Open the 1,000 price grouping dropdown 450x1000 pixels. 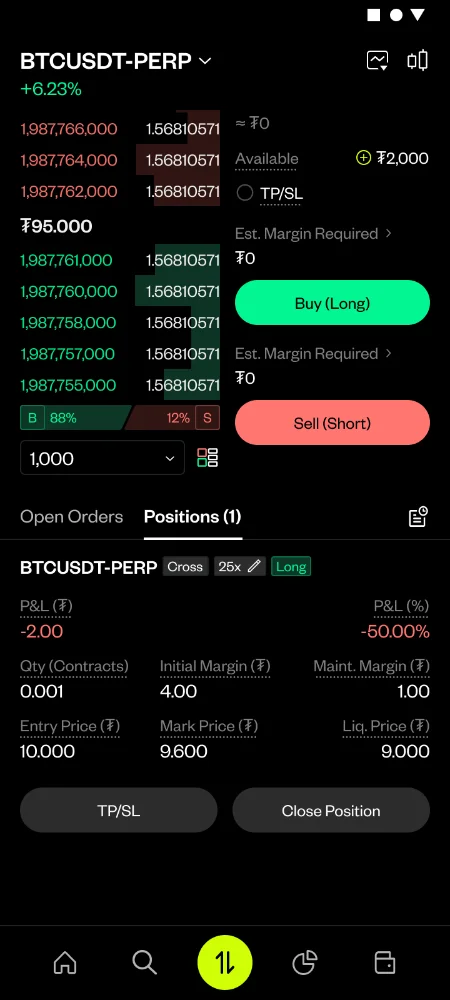click(x=103, y=458)
